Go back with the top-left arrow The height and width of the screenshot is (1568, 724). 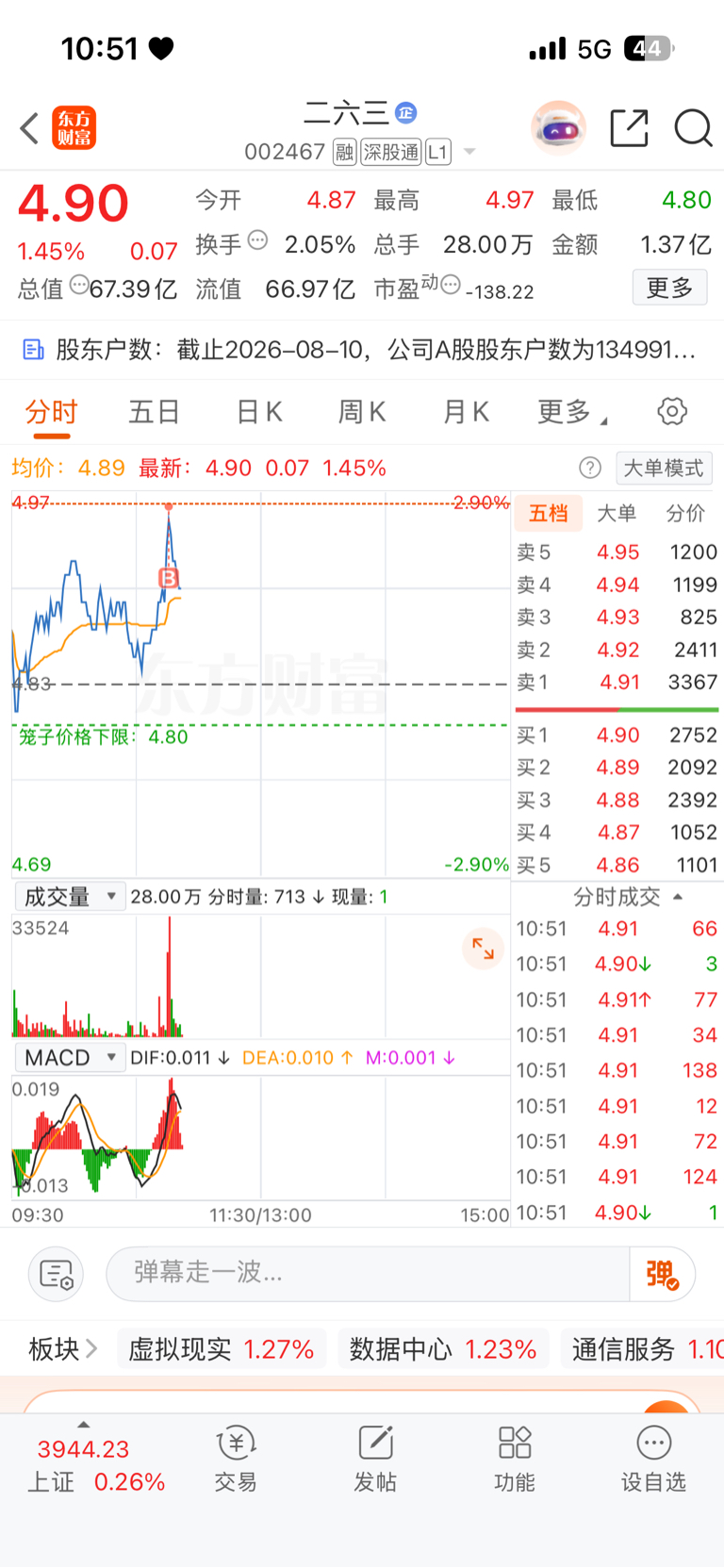click(30, 128)
